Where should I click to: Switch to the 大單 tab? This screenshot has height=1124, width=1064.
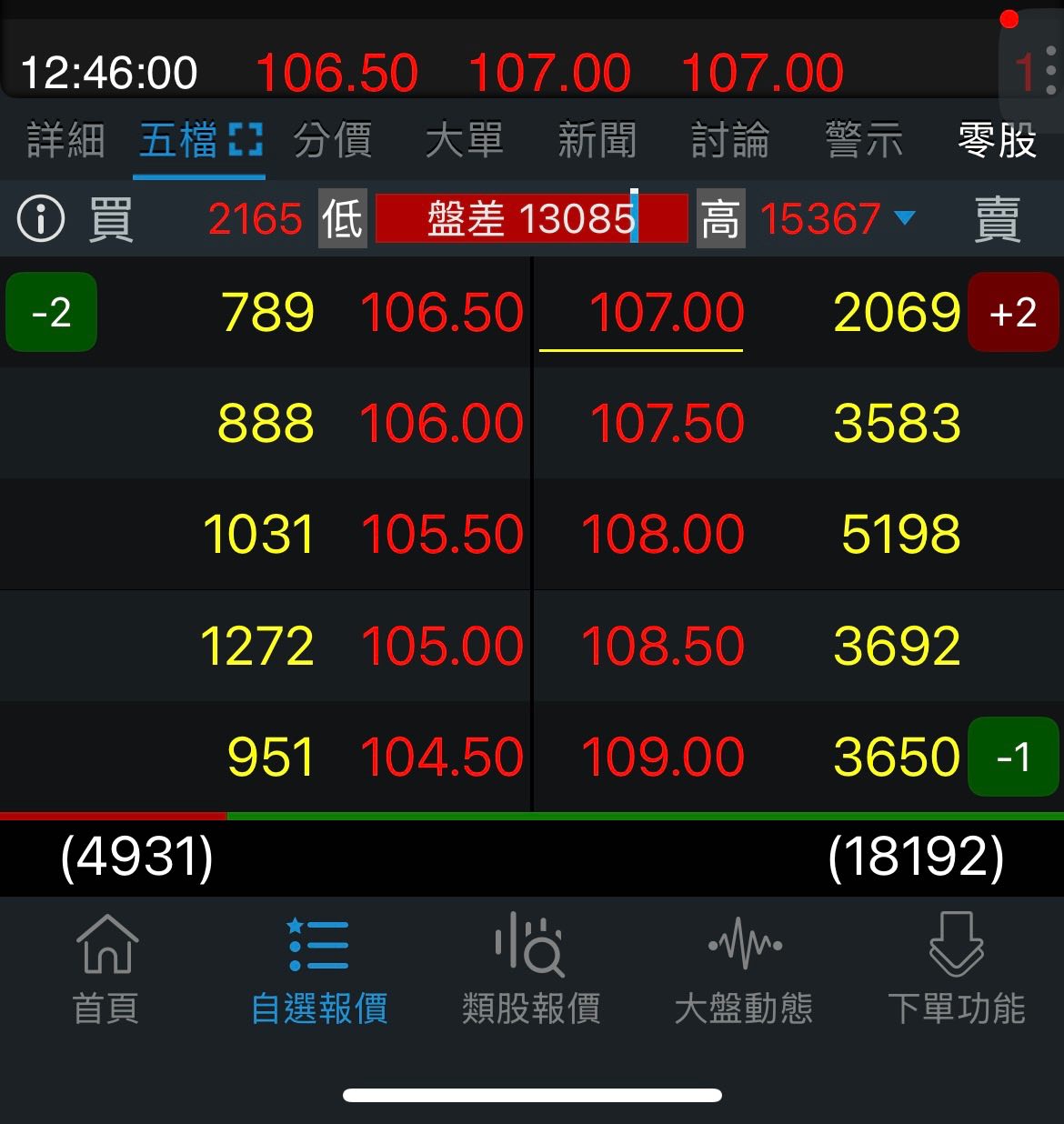[x=465, y=141]
